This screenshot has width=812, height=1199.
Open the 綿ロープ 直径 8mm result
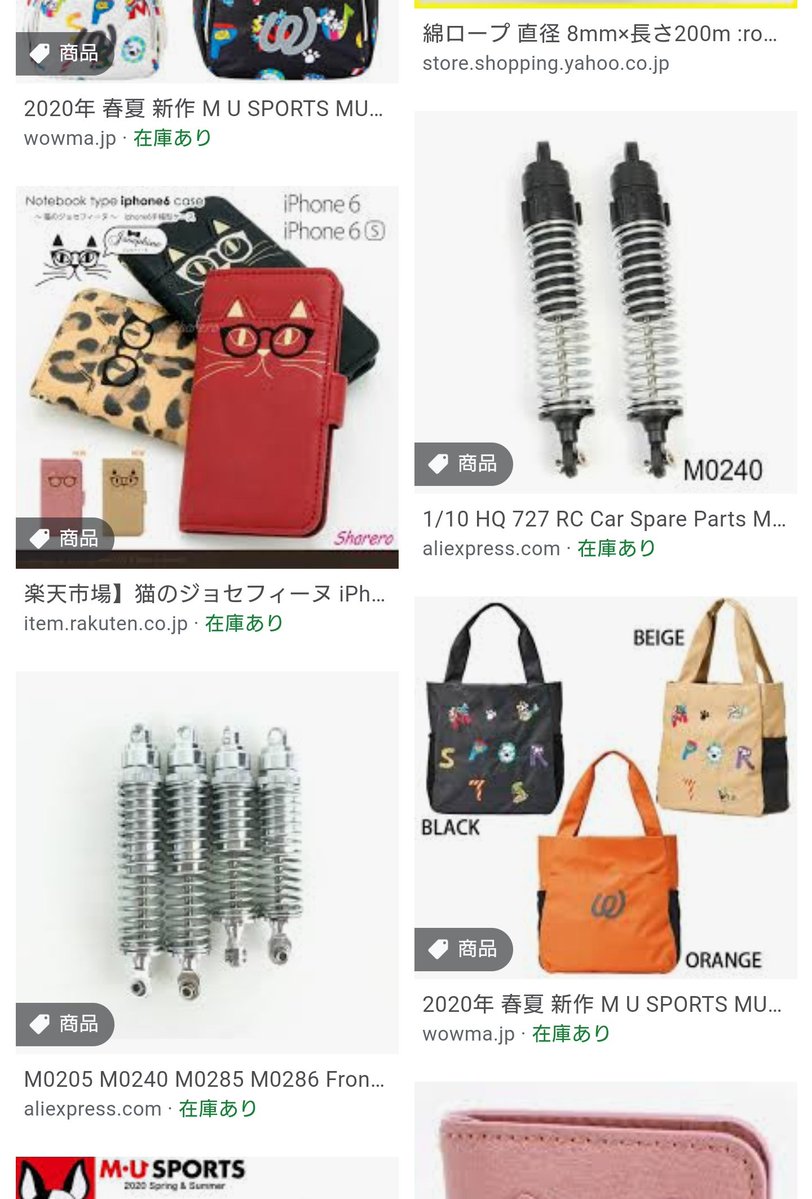pyautogui.click(x=600, y=34)
